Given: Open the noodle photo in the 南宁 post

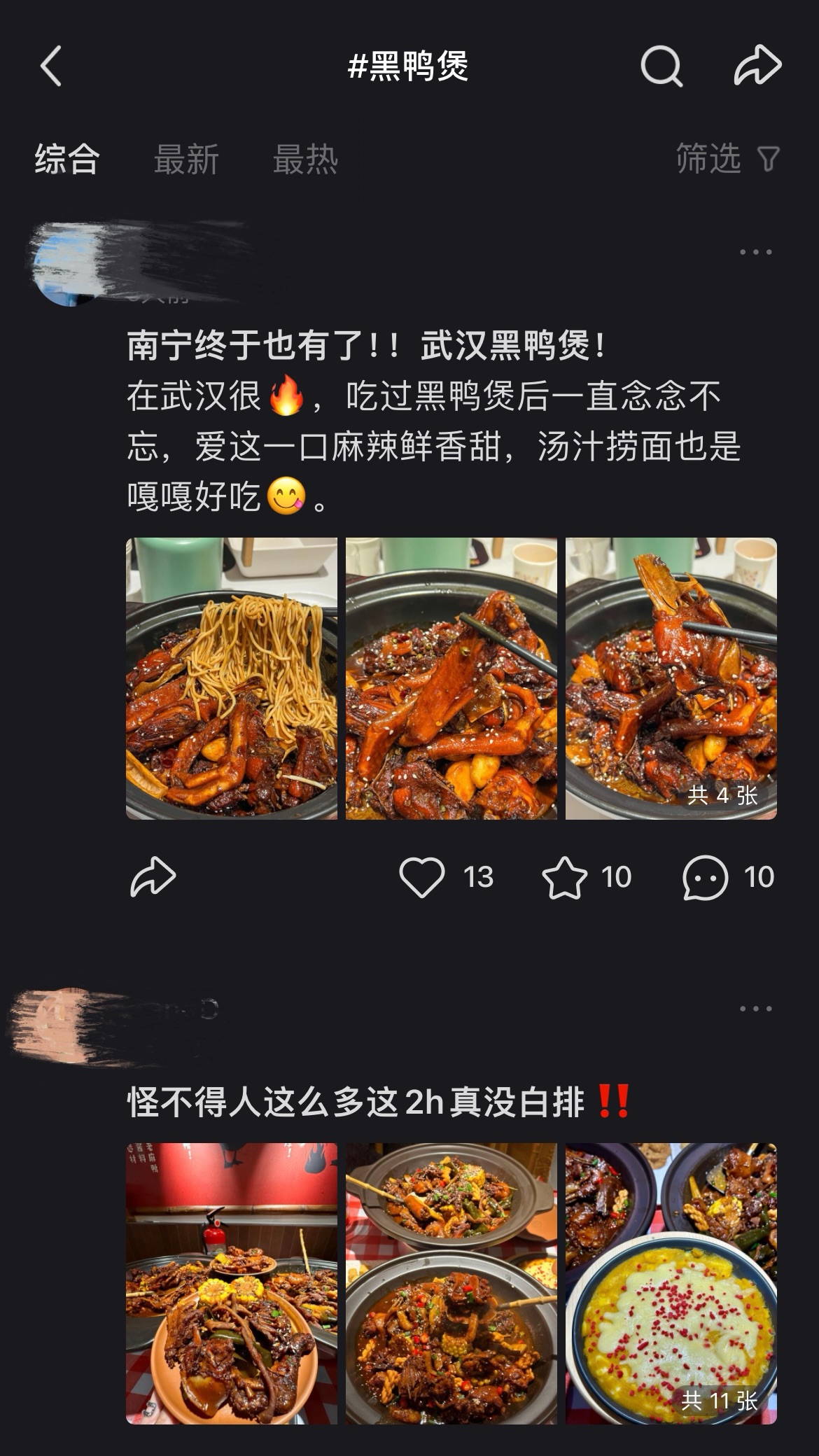Looking at the screenshot, I should coord(231,678).
